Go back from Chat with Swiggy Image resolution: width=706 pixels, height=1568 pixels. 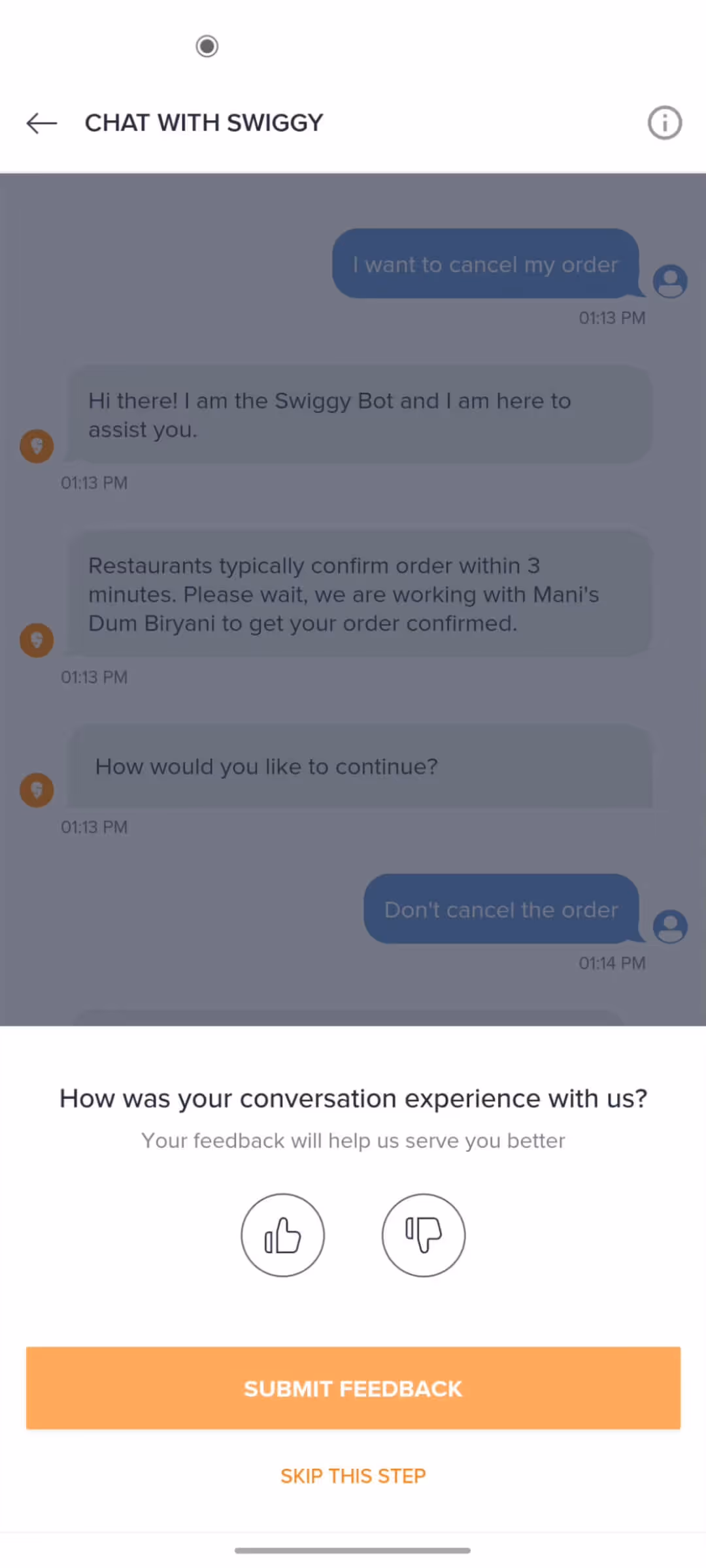[42, 123]
